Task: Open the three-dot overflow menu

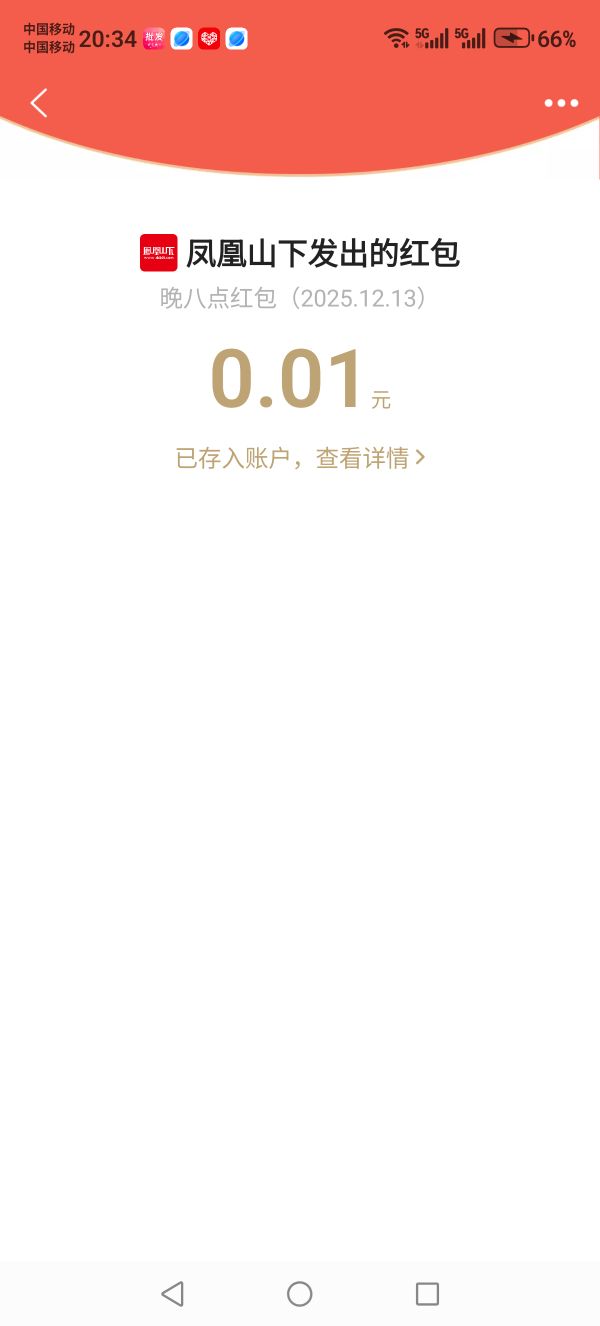Action: [x=561, y=103]
